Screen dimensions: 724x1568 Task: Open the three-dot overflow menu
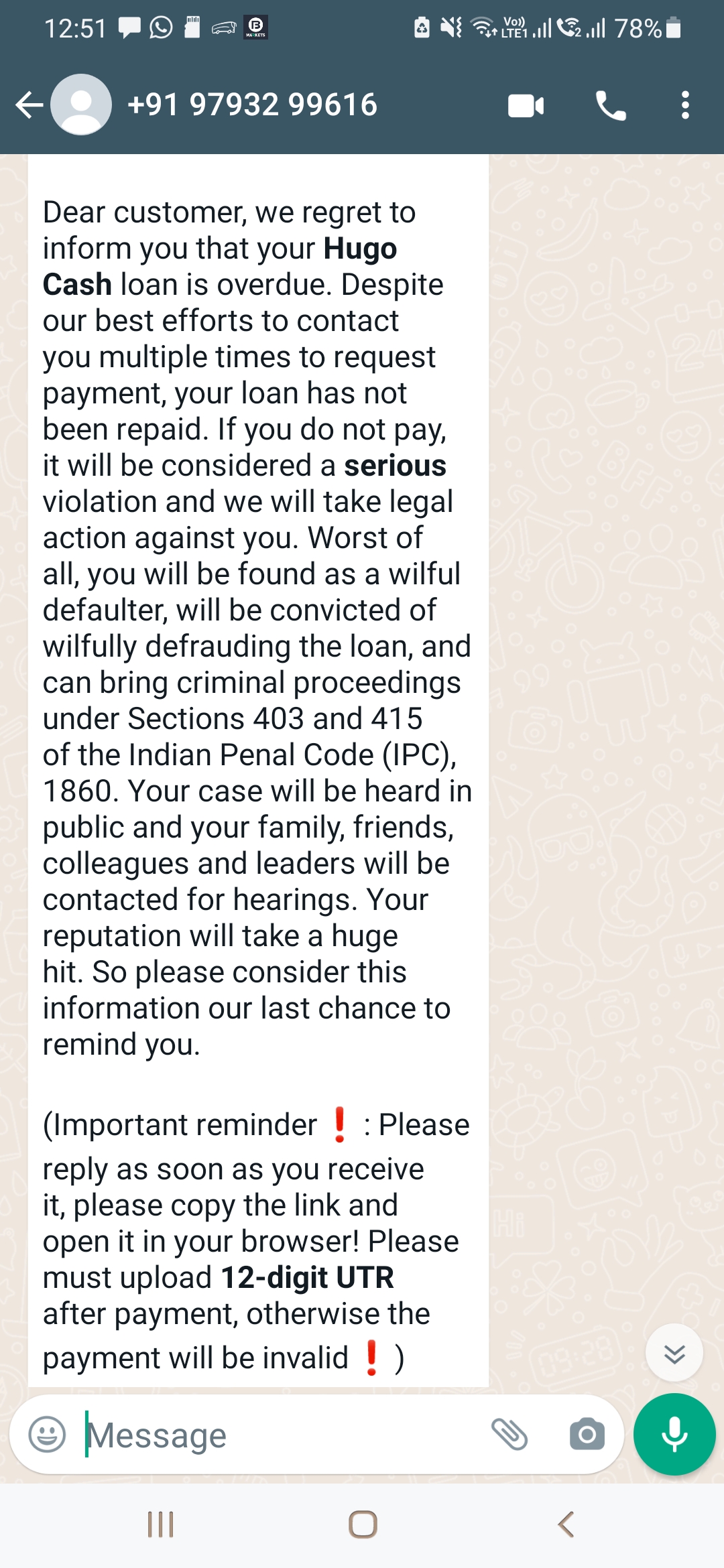684,106
